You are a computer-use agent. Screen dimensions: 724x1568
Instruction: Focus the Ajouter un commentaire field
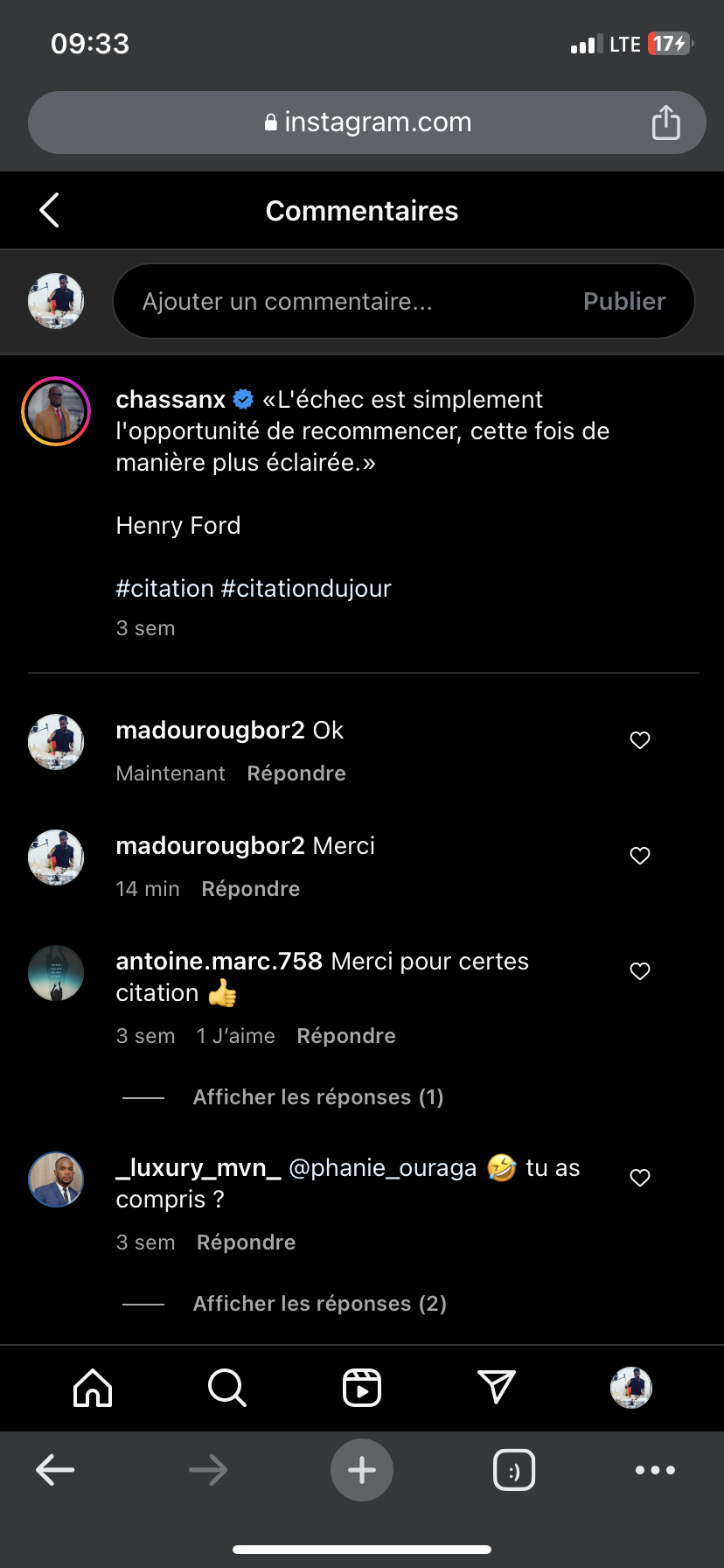(350, 302)
